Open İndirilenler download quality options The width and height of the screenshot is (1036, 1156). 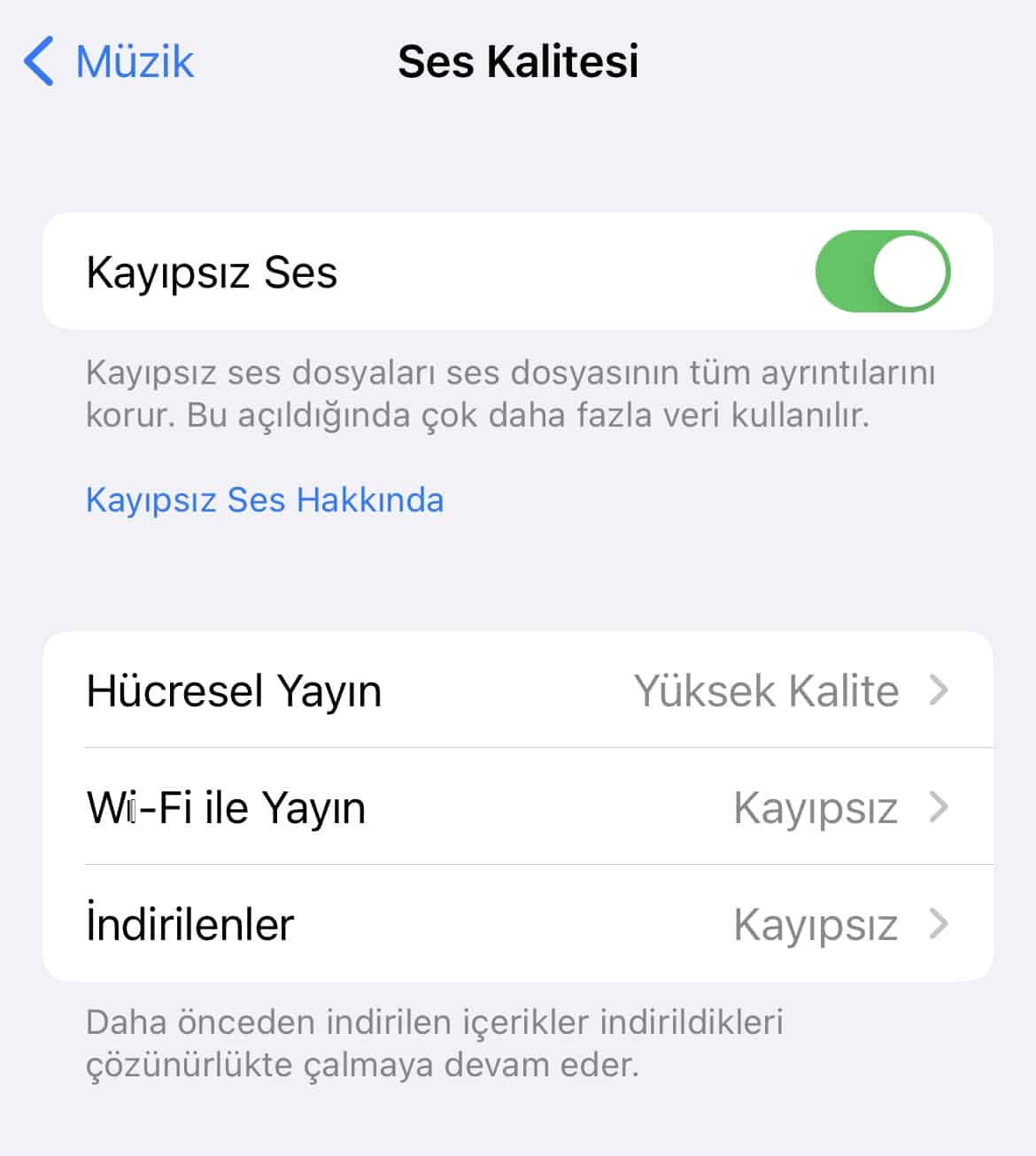pos(518,924)
